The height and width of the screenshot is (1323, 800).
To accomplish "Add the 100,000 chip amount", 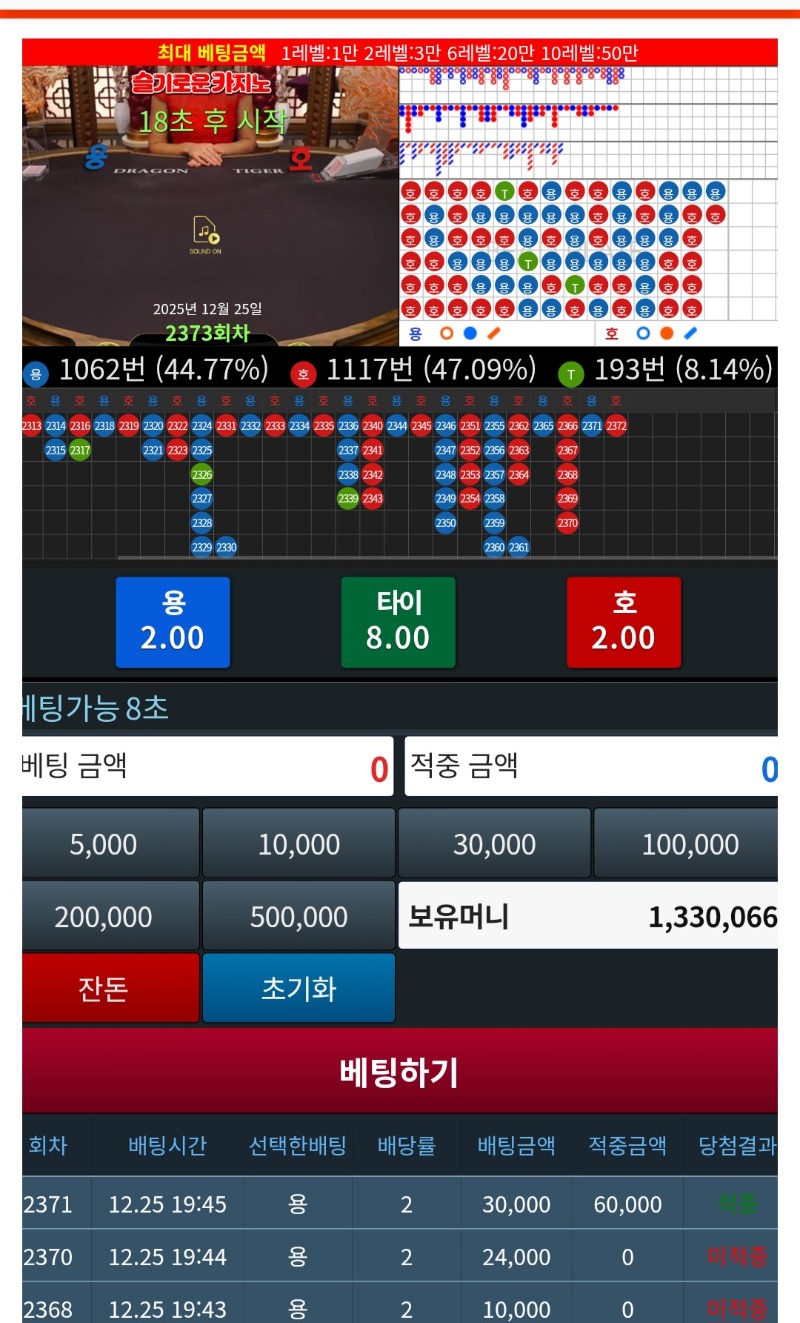I will click(689, 844).
